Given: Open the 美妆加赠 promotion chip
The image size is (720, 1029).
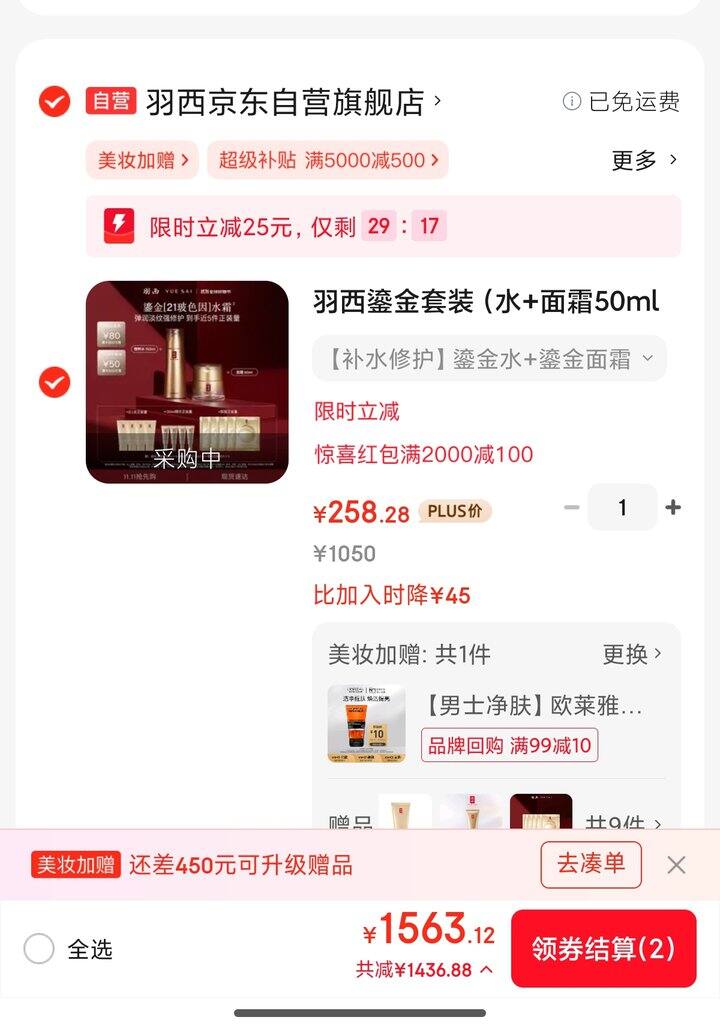Looking at the screenshot, I should tap(143, 160).
